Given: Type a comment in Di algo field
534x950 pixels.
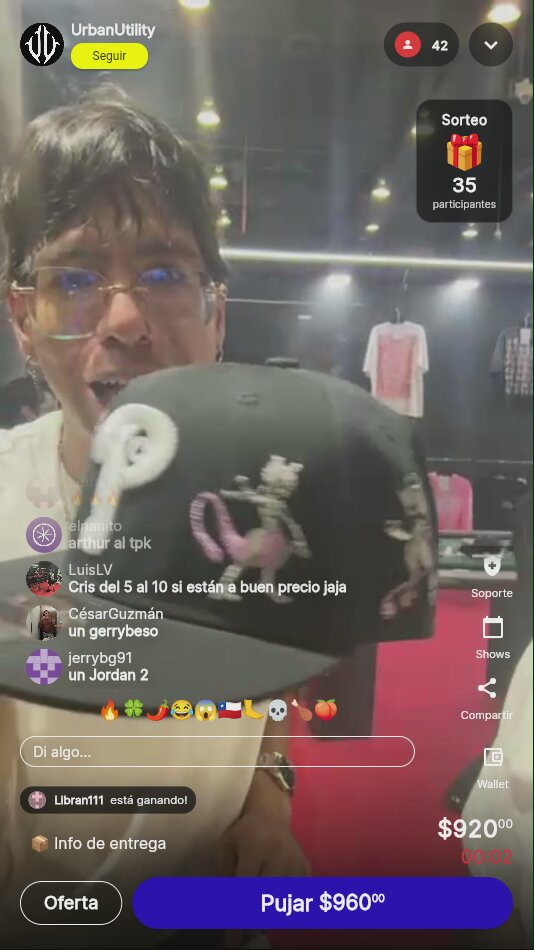Looking at the screenshot, I should (x=218, y=752).
